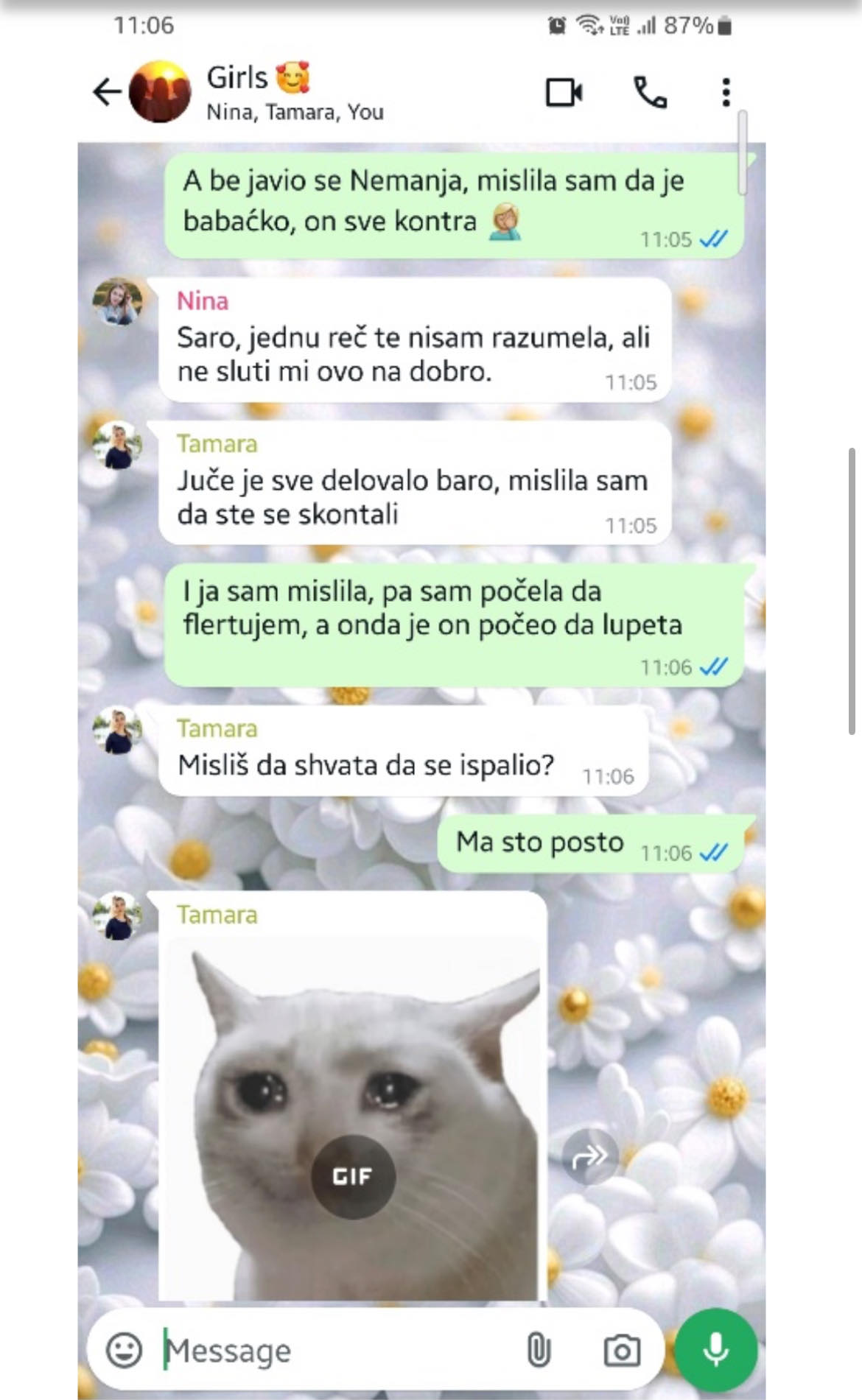Open the camera to send a photo
Screen dimensions: 862x1400
622,1350
